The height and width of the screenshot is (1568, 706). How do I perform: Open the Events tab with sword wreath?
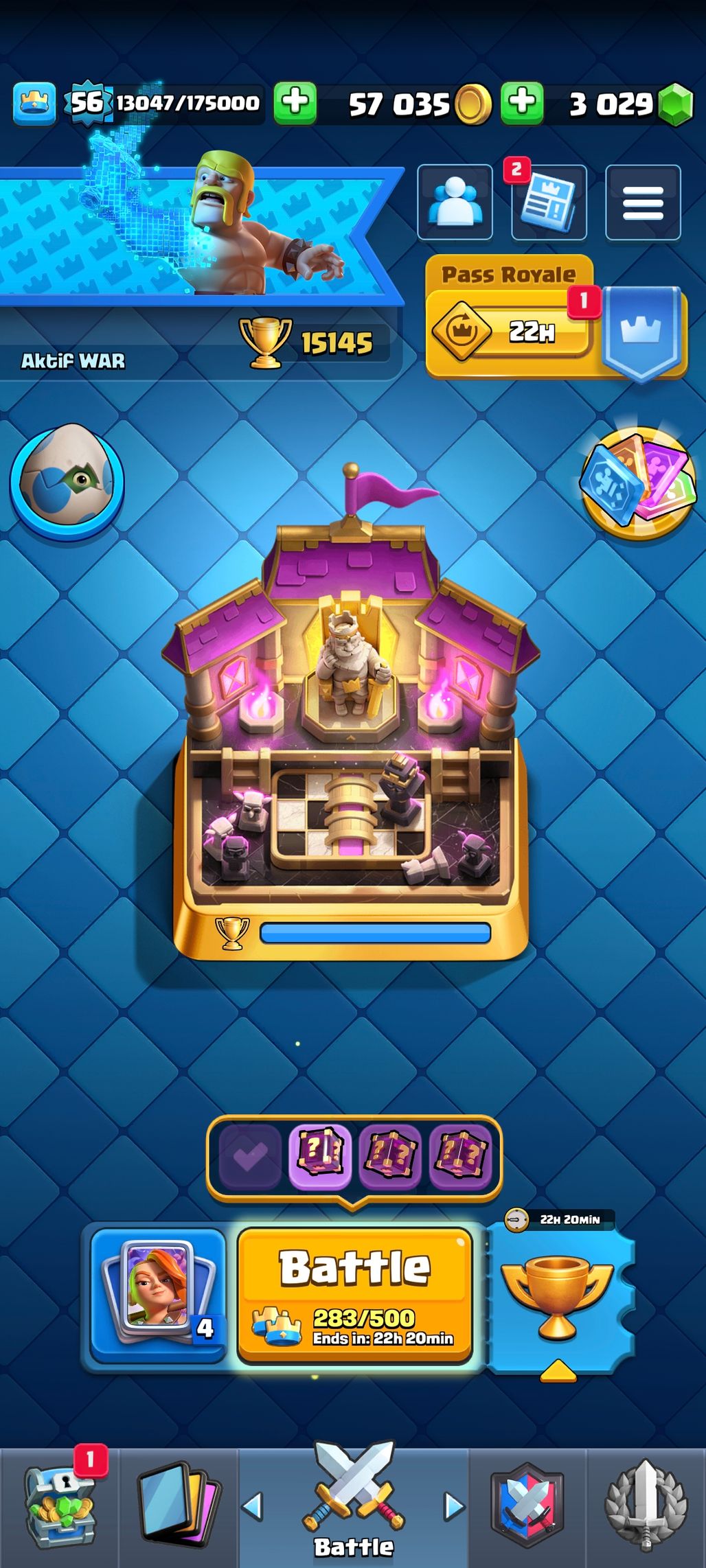coord(646,1508)
